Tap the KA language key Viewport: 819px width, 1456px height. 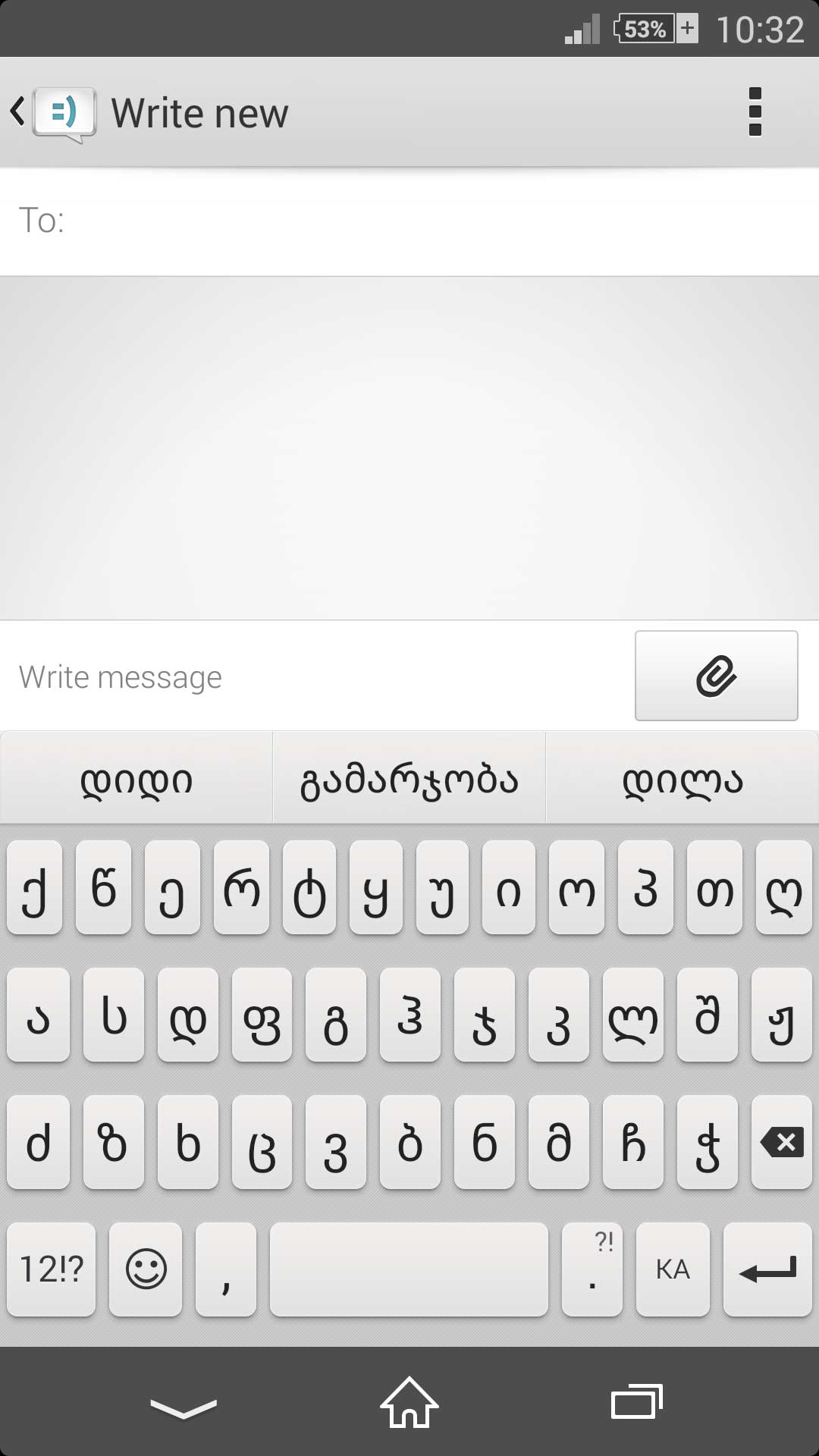[673, 1269]
